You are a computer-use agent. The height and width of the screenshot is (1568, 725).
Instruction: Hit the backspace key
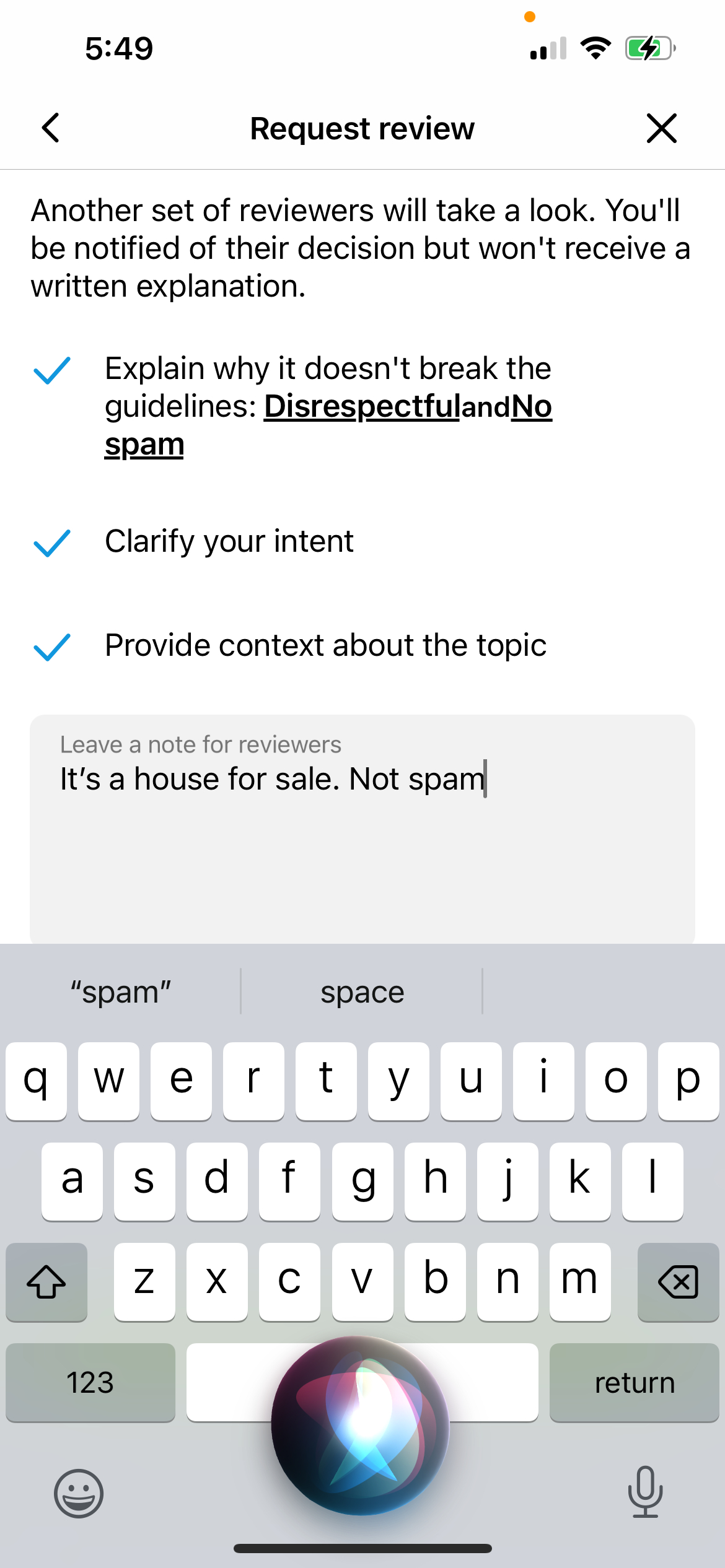678,1282
